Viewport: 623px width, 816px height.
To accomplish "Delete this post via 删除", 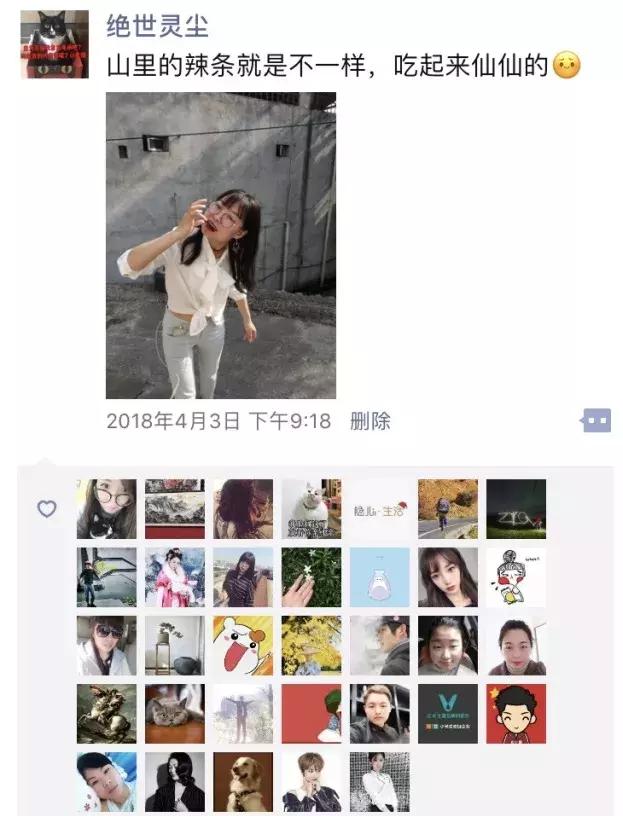I will (370, 421).
